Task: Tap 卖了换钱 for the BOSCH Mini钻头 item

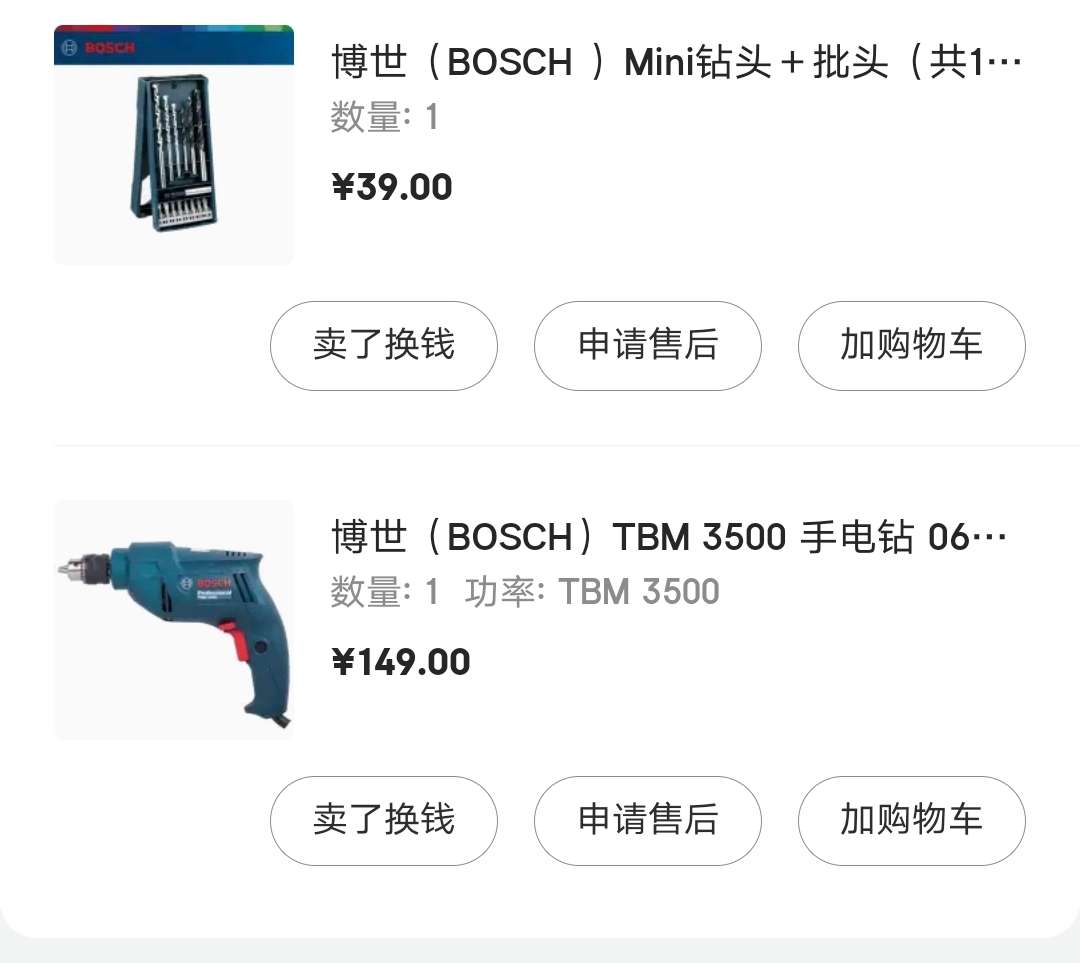Action: pyautogui.click(x=383, y=346)
